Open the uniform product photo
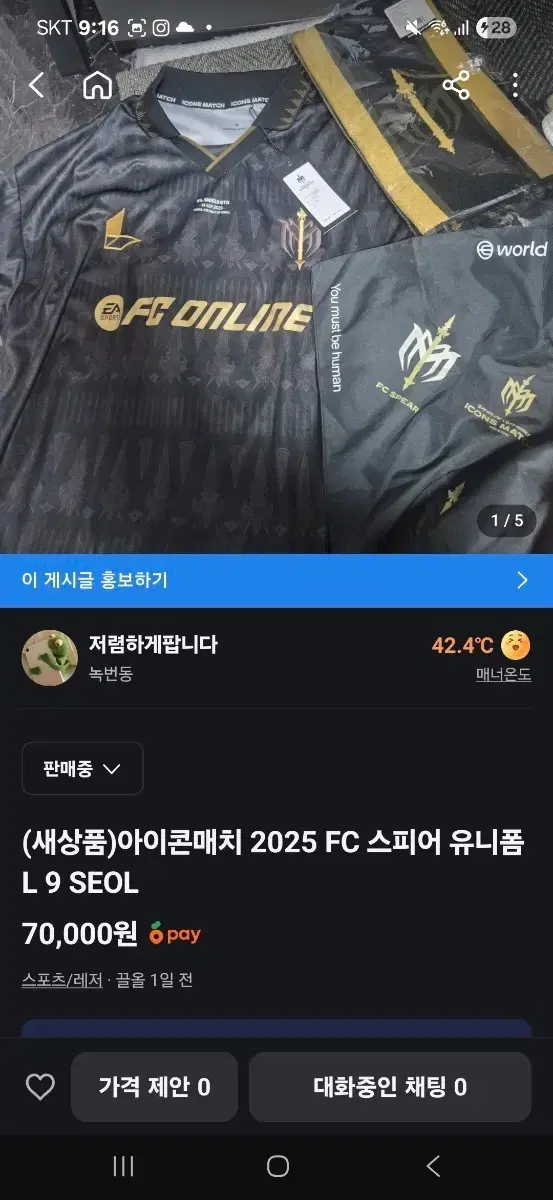 (276, 300)
